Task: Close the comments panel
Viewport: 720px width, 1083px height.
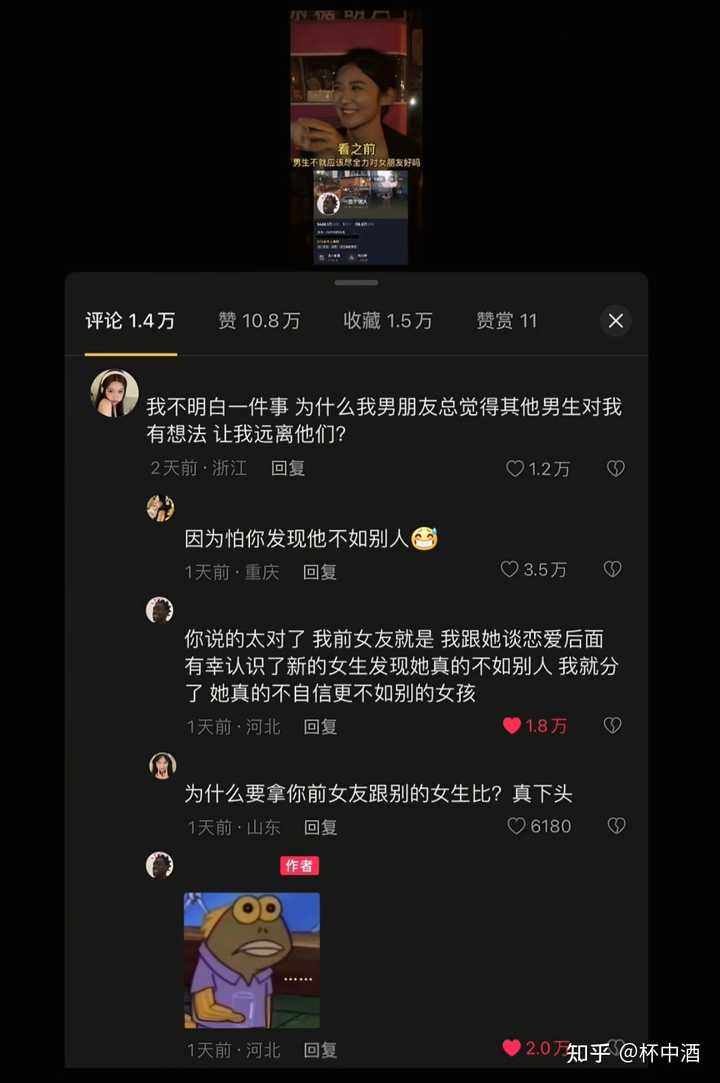Action: click(616, 321)
